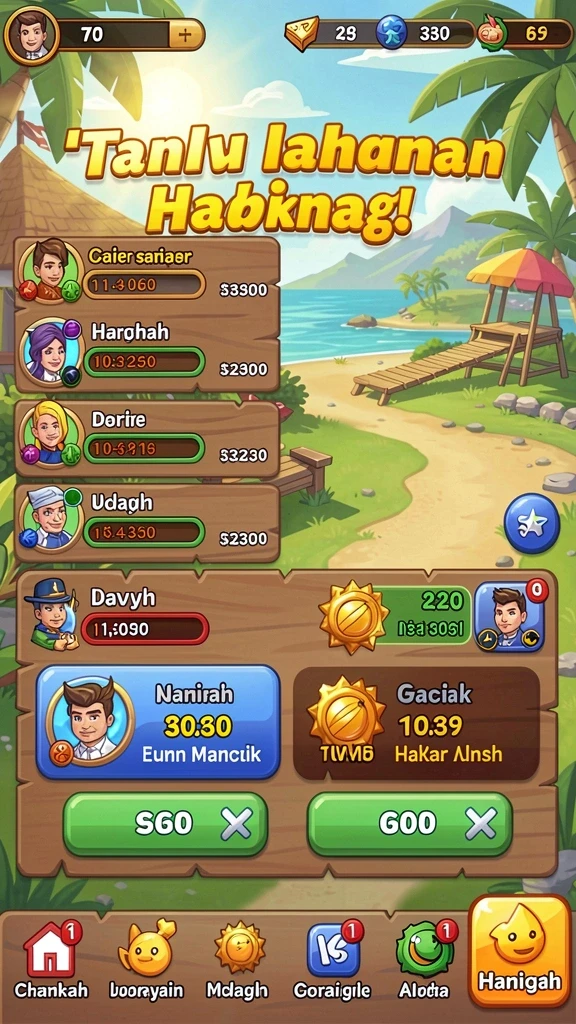Image resolution: width=576 pixels, height=1024 pixels.
Task: Switch to the Goraigile tab
Action: point(332,960)
